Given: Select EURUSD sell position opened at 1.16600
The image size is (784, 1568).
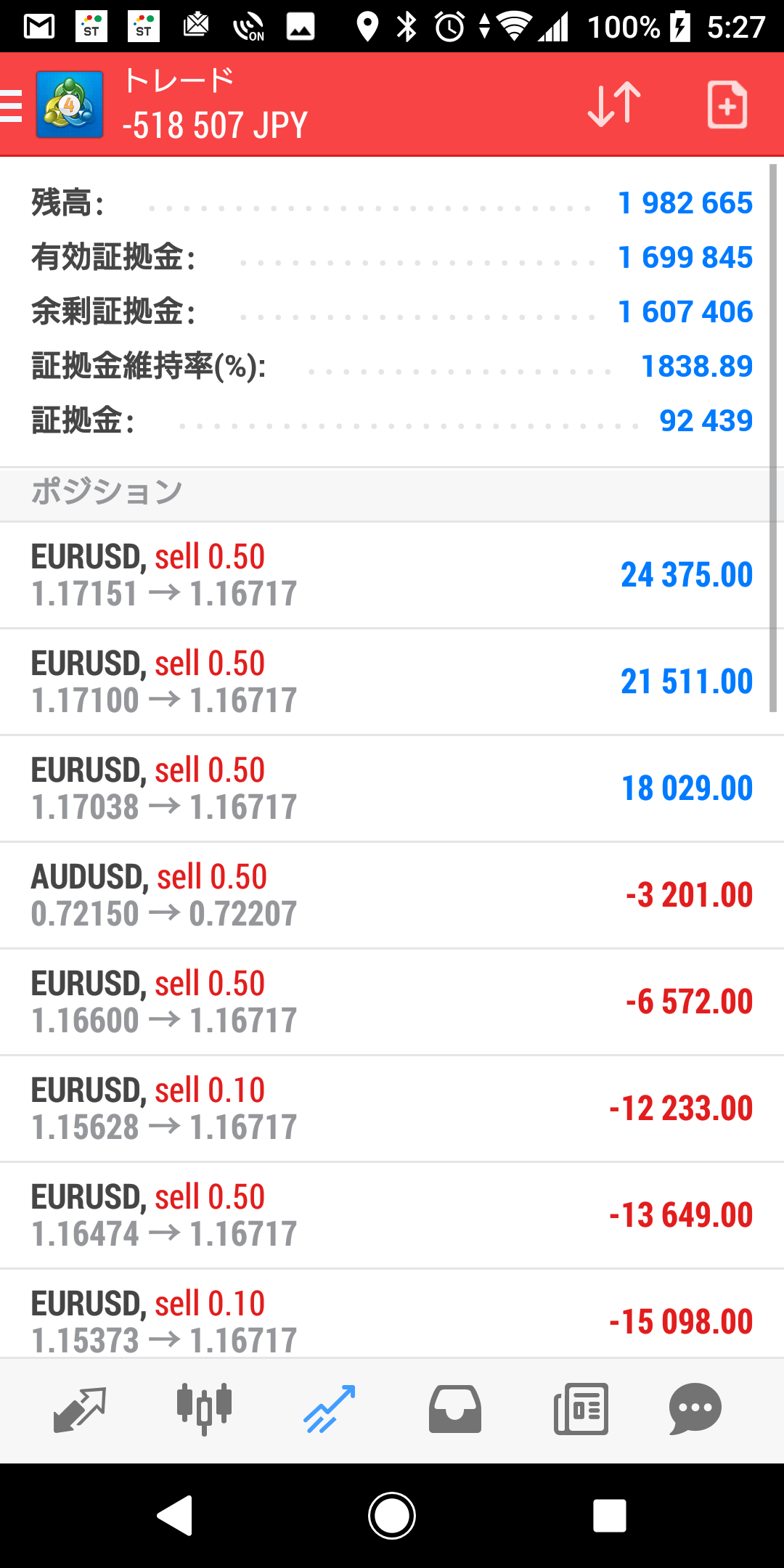Looking at the screenshot, I should [x=392, y=1002].
